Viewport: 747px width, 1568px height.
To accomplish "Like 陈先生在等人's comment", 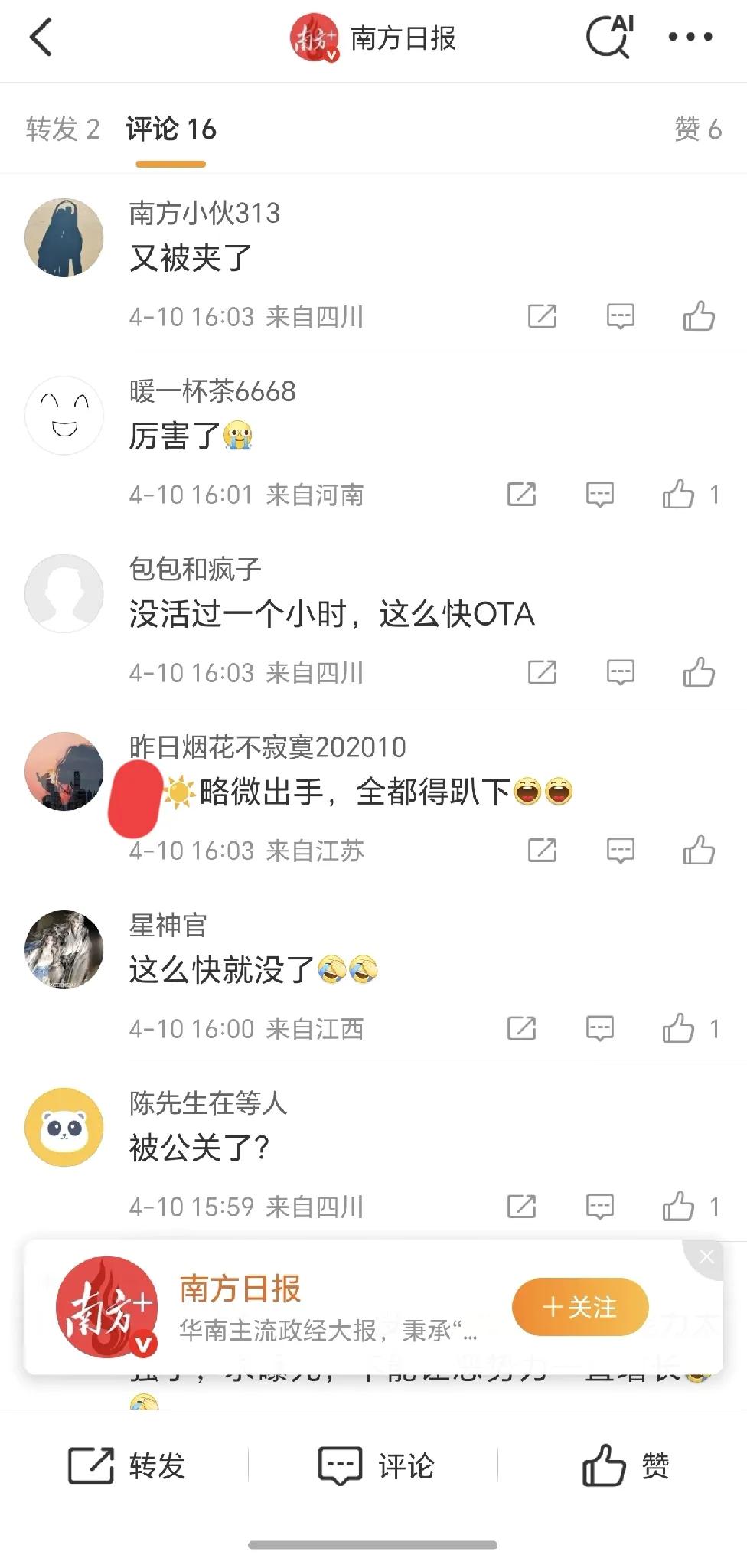I will click(678, 1207).
